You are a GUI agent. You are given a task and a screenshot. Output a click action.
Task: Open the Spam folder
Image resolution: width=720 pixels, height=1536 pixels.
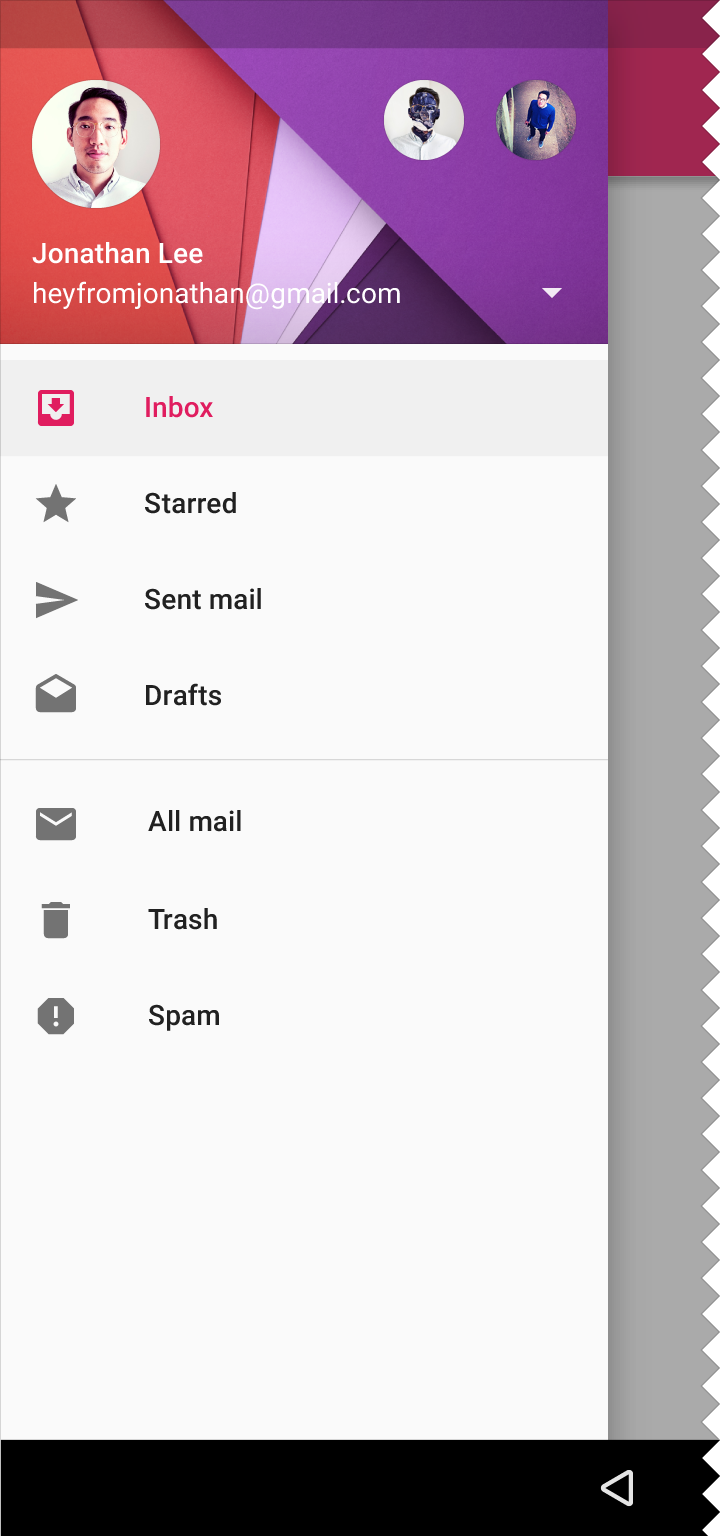tap(304, 1016)
